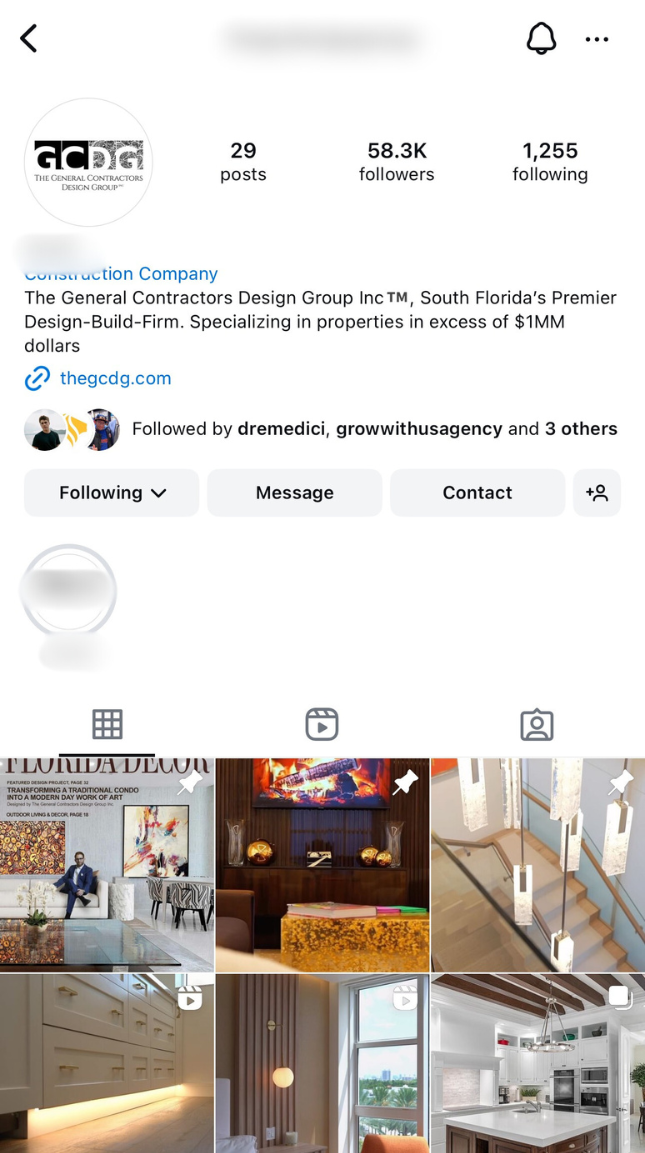Viewport: 645px width, 1153px height.
Task: View the list of 58.3K followers
Action: [x=396, y=162]
